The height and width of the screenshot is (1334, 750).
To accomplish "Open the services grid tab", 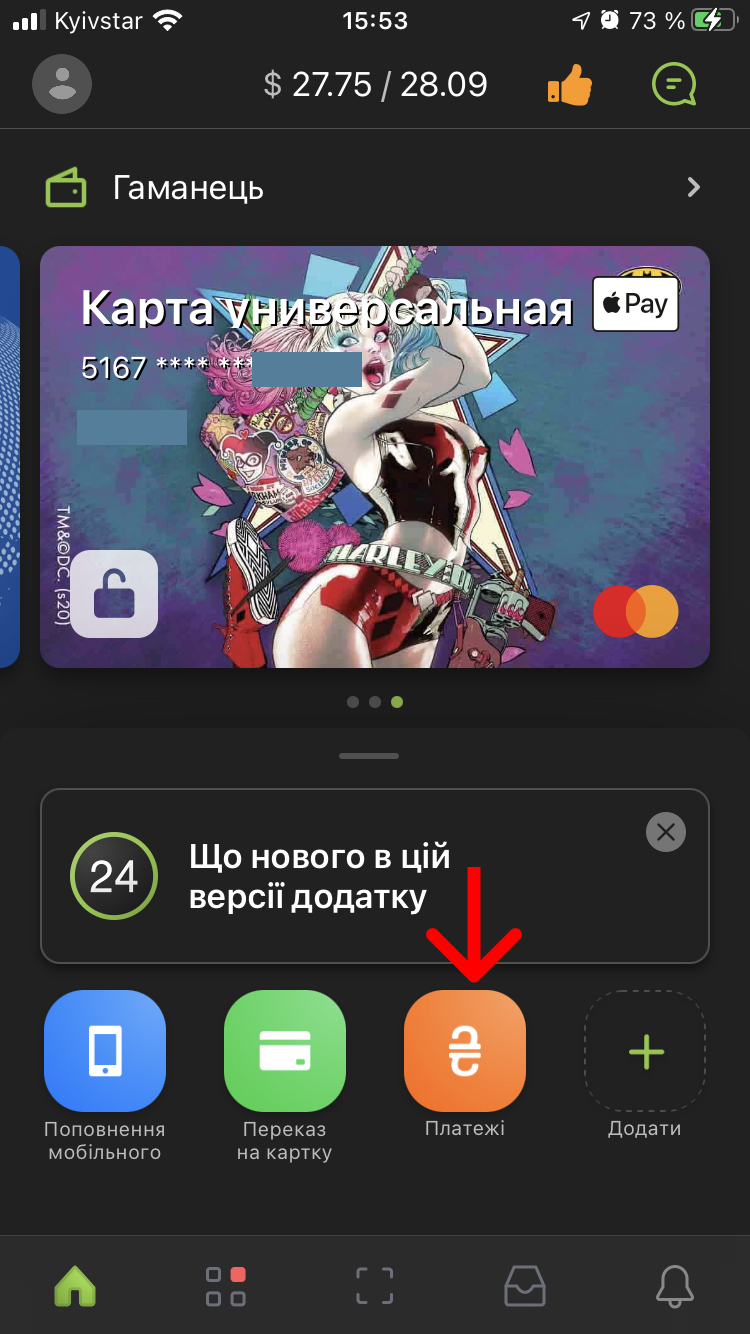I will coord(225,1286).
